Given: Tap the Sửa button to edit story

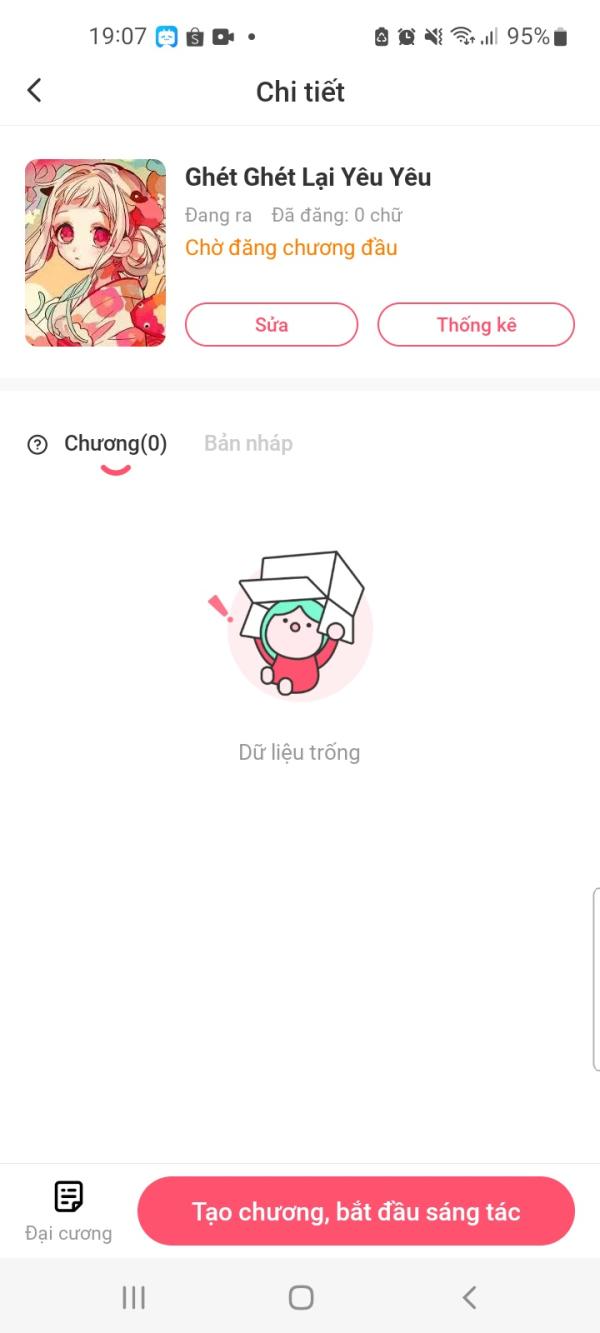Looking at the screenshot, I should tap(271, 325).
